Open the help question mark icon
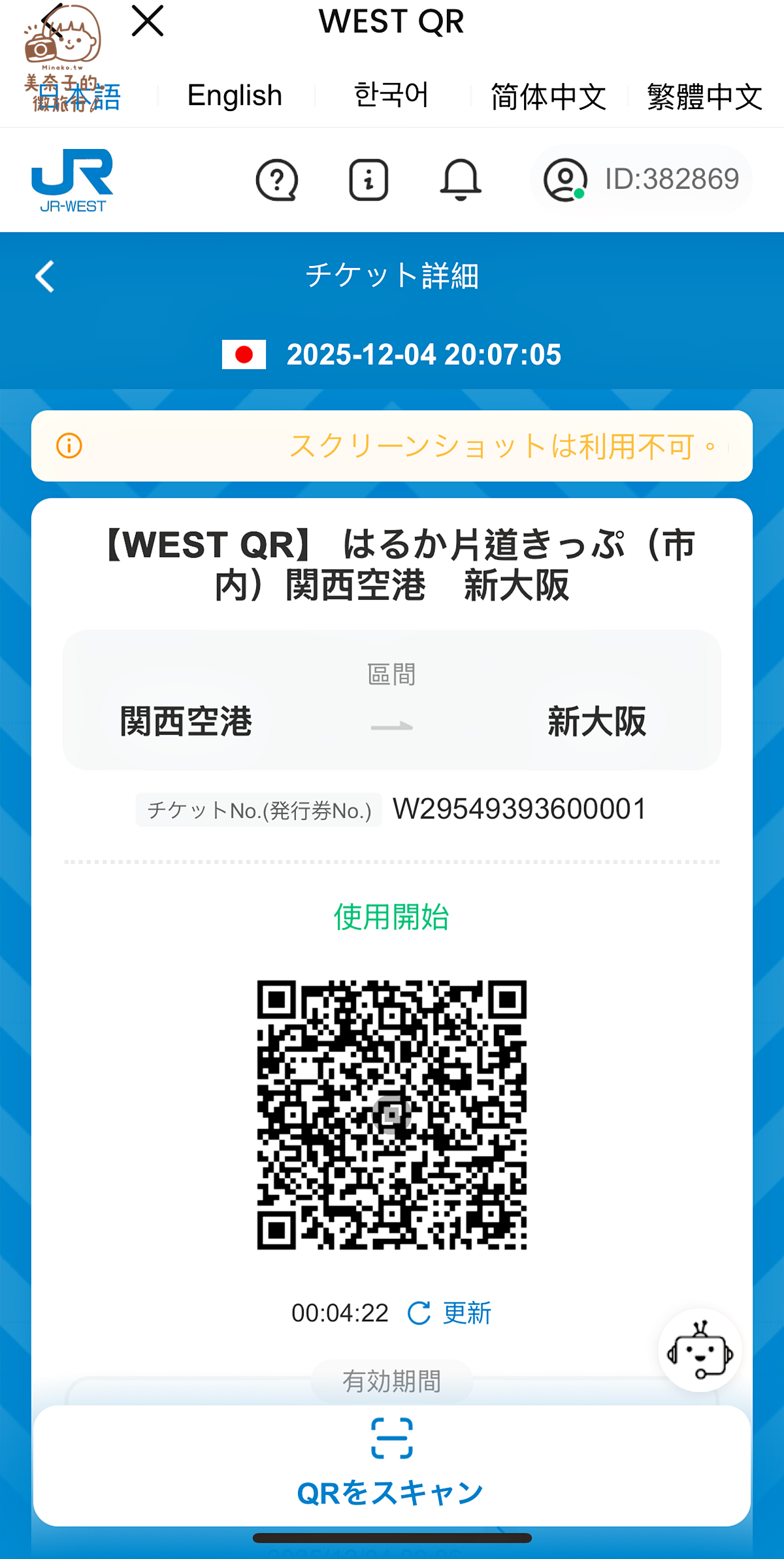This screenshot has height=1559, width=784. coord(277,180)
